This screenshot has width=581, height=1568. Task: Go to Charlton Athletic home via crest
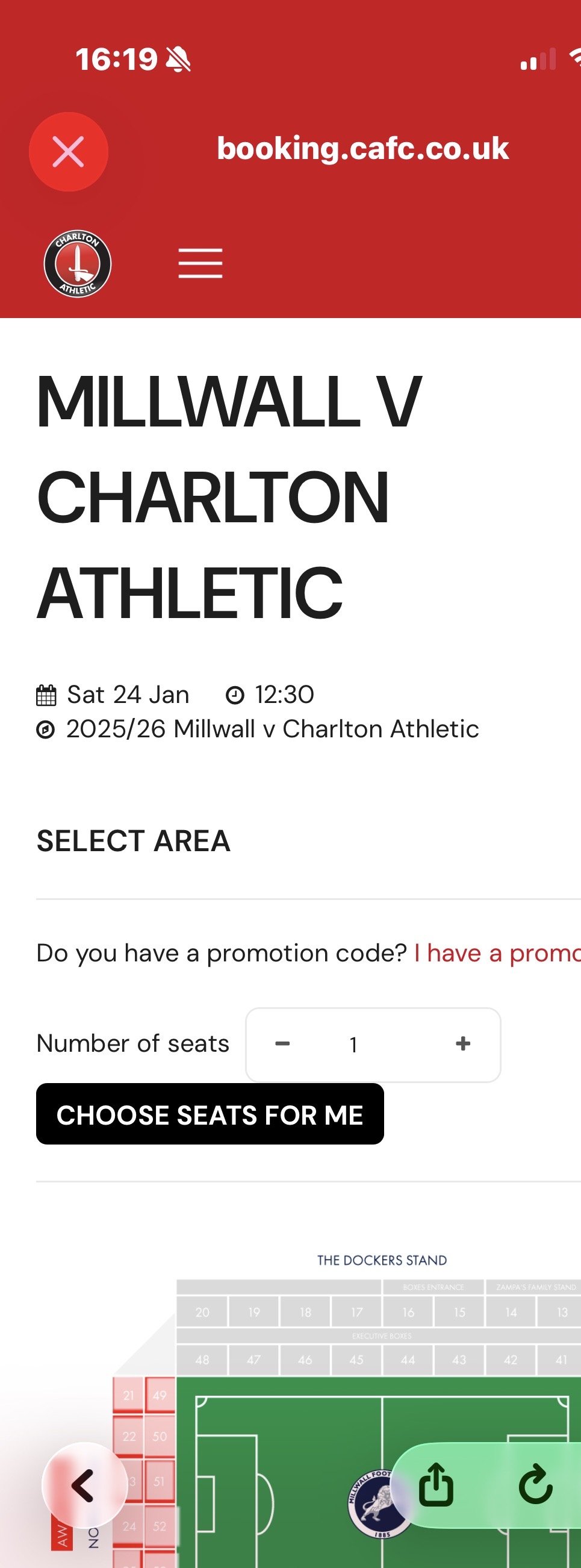click(x=77, y=264)
